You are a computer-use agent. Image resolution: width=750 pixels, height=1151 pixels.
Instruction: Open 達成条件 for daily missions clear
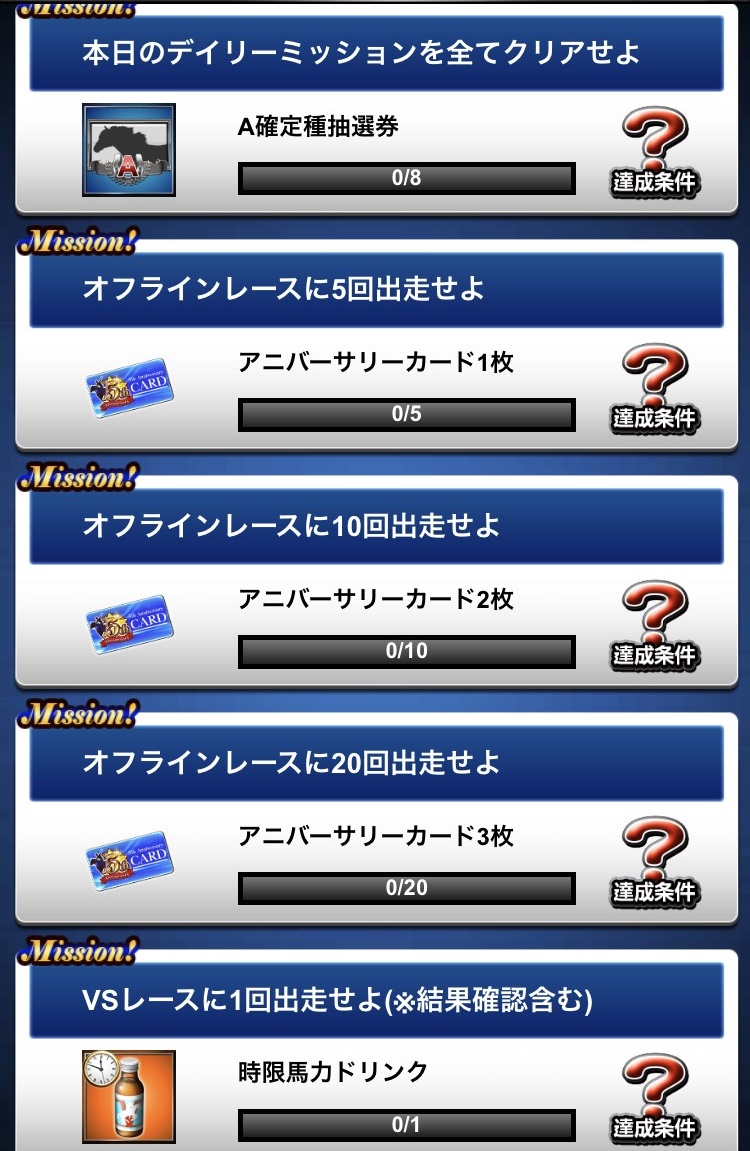click(x=655, y=153)
